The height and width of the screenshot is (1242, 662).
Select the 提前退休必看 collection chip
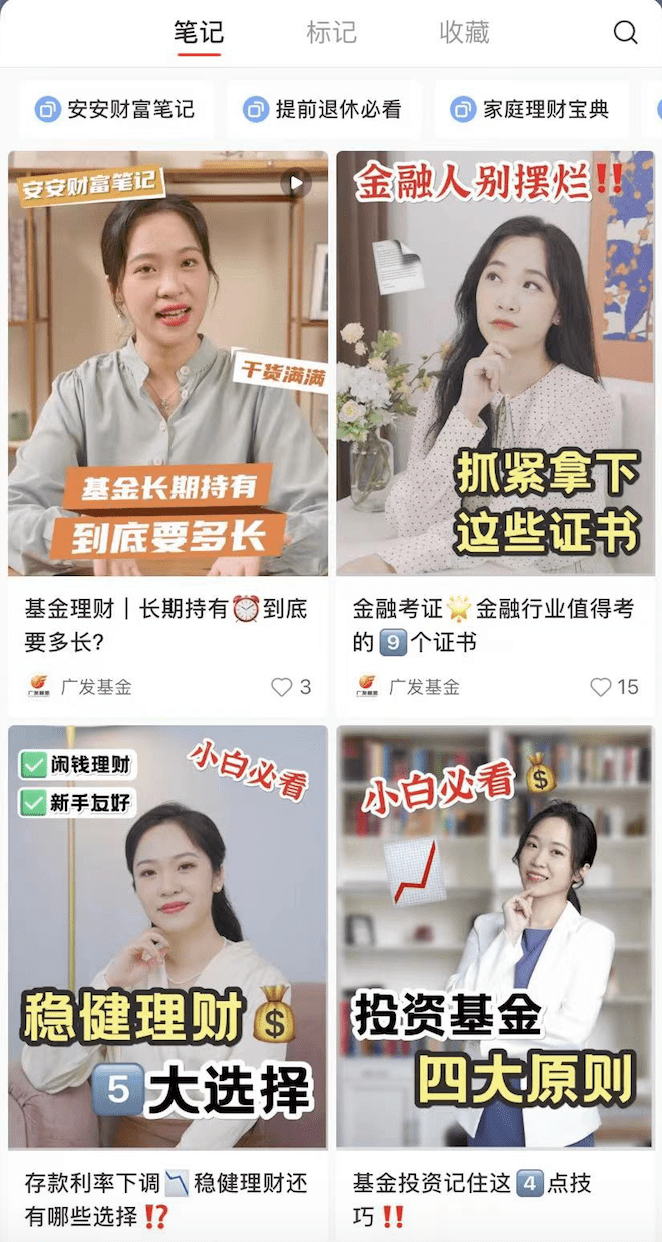[x=323, y=109]
